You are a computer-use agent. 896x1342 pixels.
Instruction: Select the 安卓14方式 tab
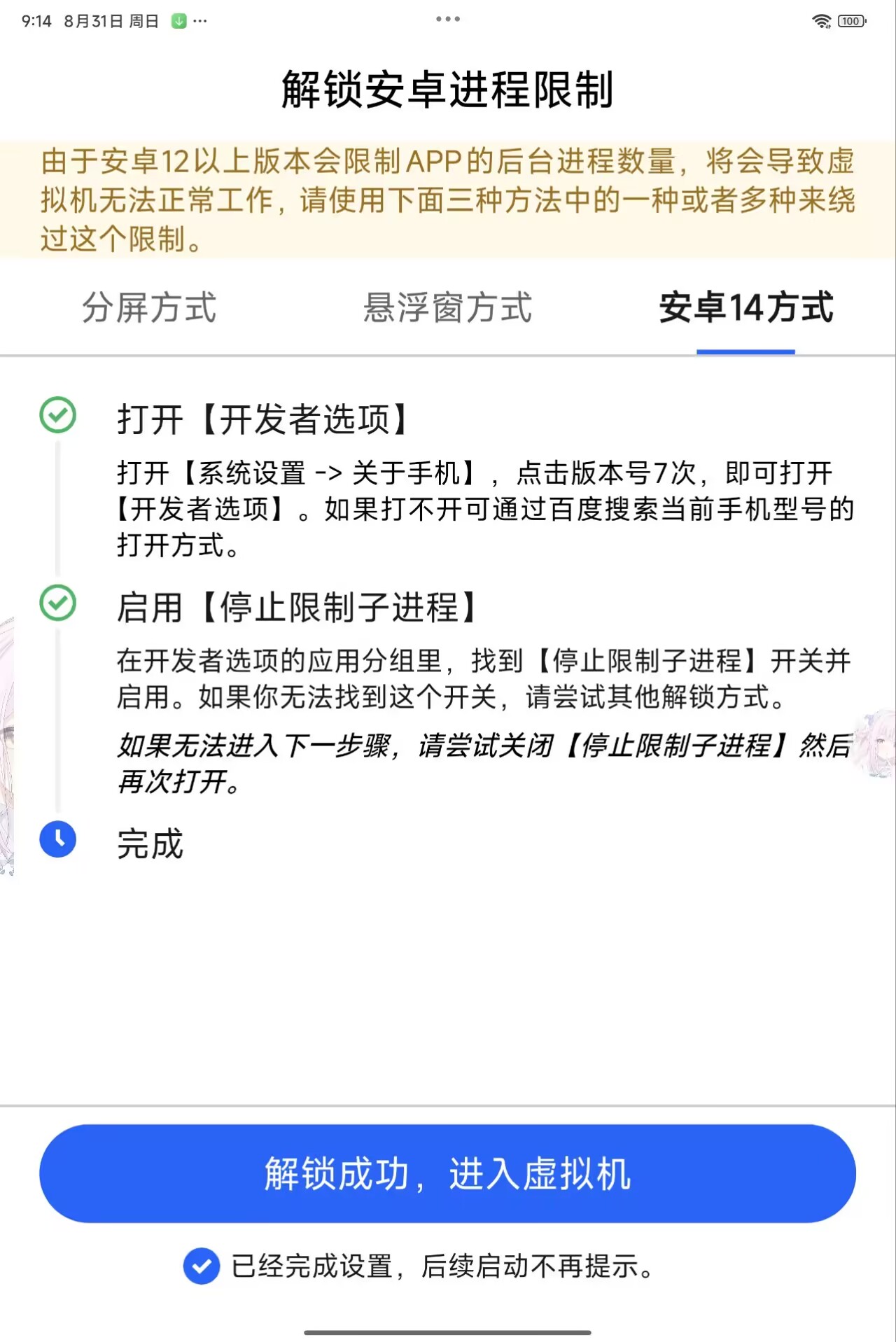tap(745, 308)
